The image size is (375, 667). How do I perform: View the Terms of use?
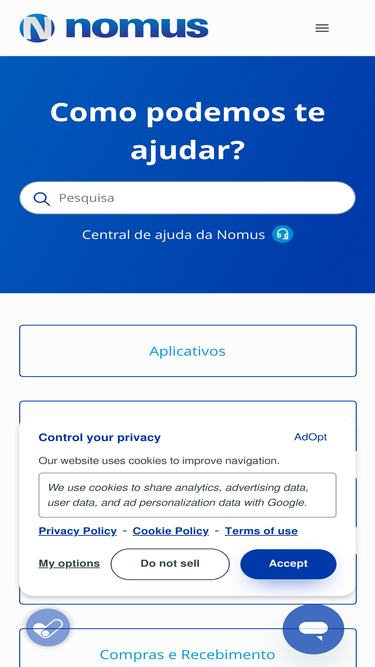[261, 531]
